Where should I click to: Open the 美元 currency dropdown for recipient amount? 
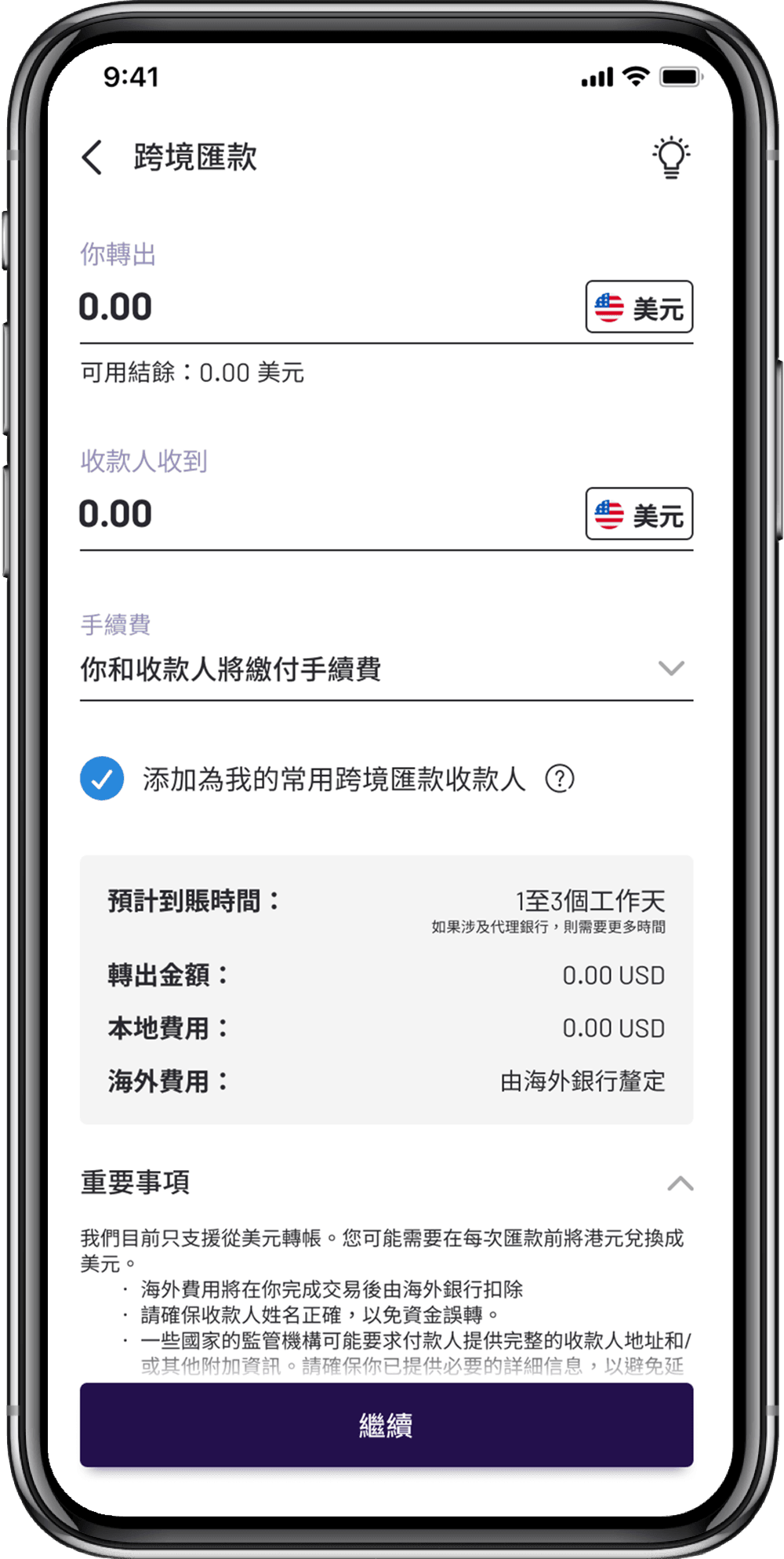(639, 514)
